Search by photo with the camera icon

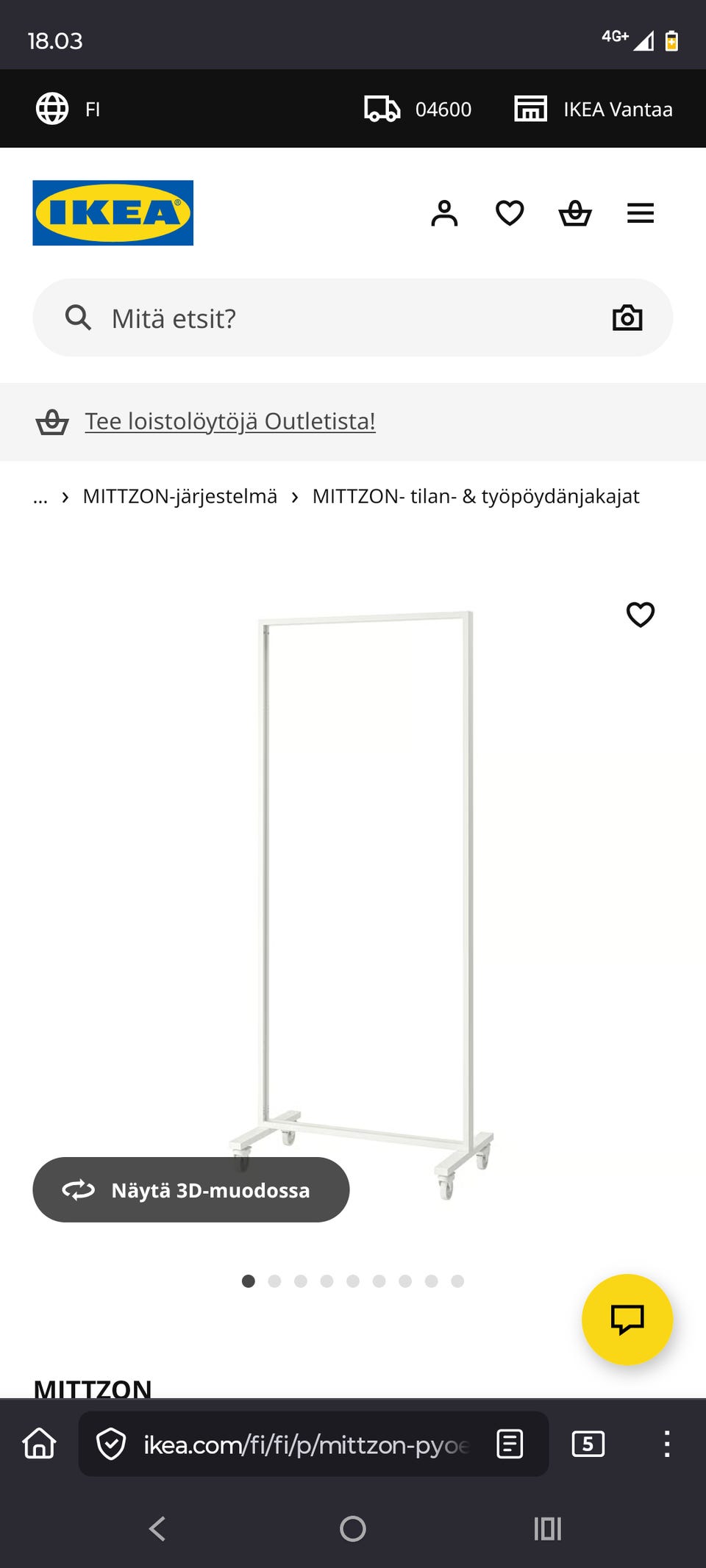(x=627, y=318)
